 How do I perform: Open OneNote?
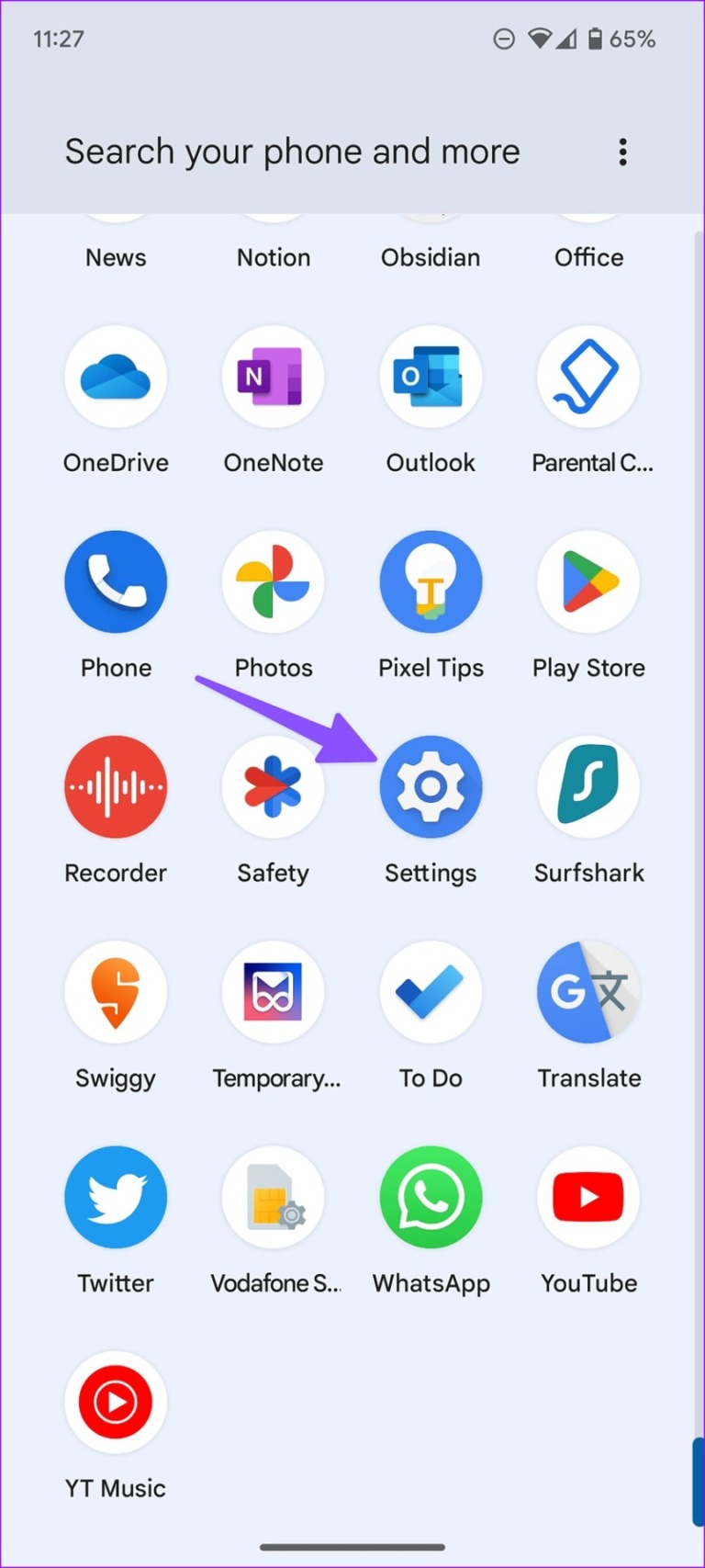(273, 377)
